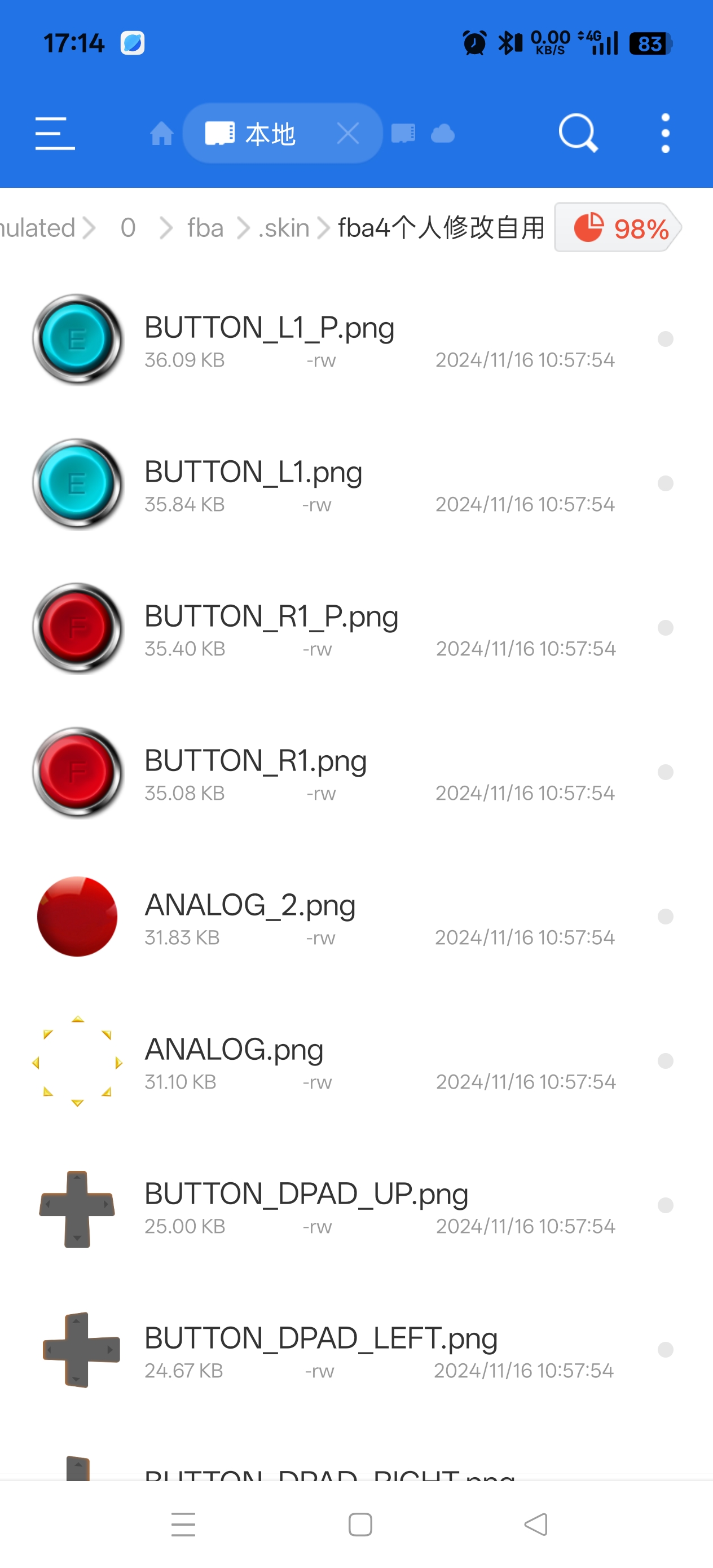Select the circle next to BUTTON_L1.png
The height and width of the screenshot is (1568, 713).
[x=665, y=484]
